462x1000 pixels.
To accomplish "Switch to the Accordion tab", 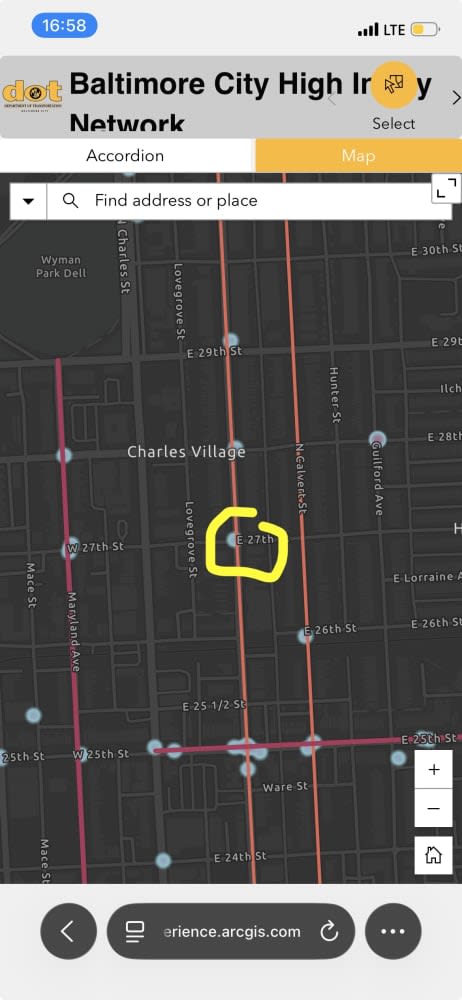I will pyautogui.click(x=125, y=156).
